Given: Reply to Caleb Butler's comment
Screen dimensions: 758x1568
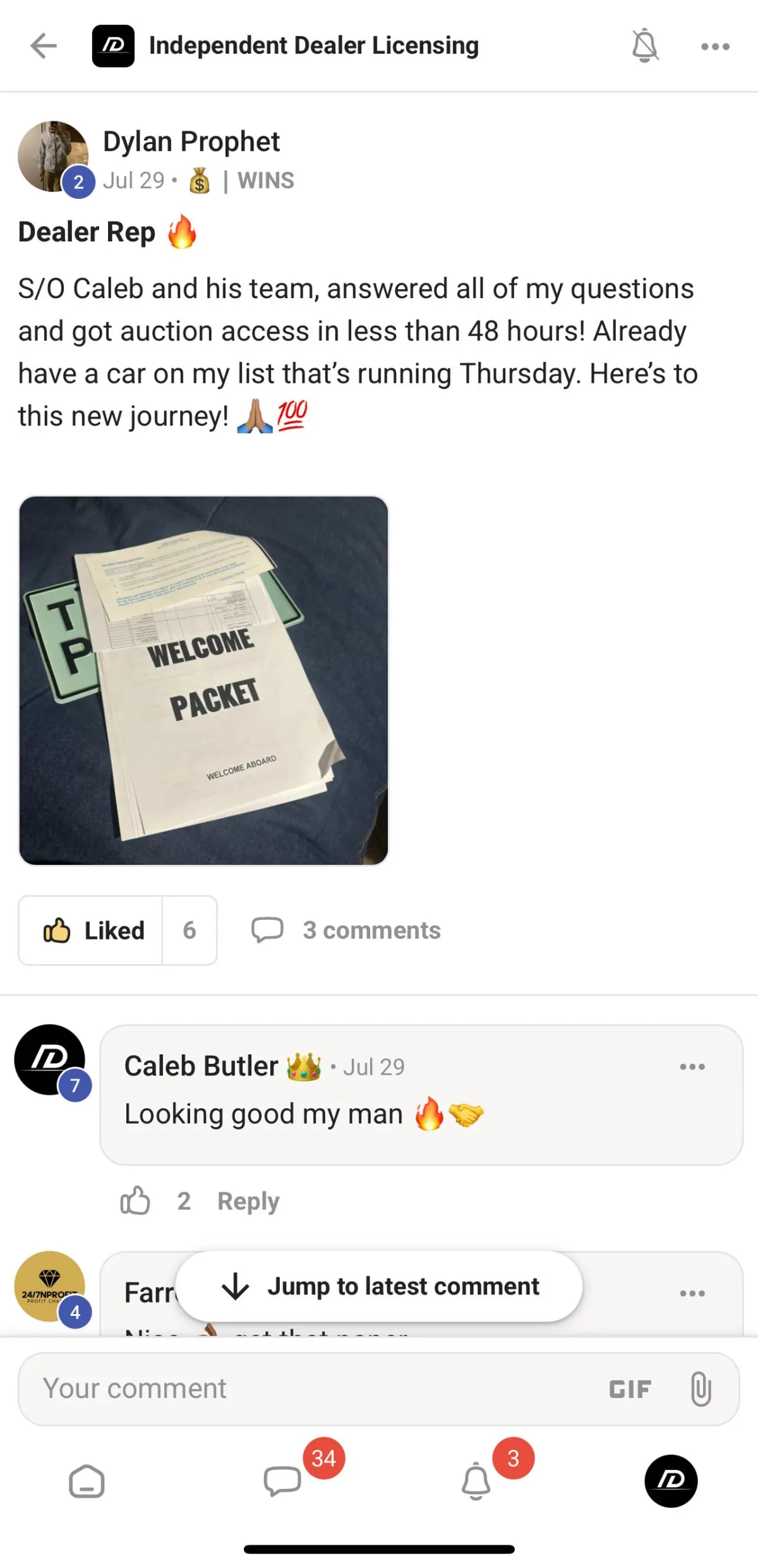Looking at the screenshot, I should tap(248, 1201).
